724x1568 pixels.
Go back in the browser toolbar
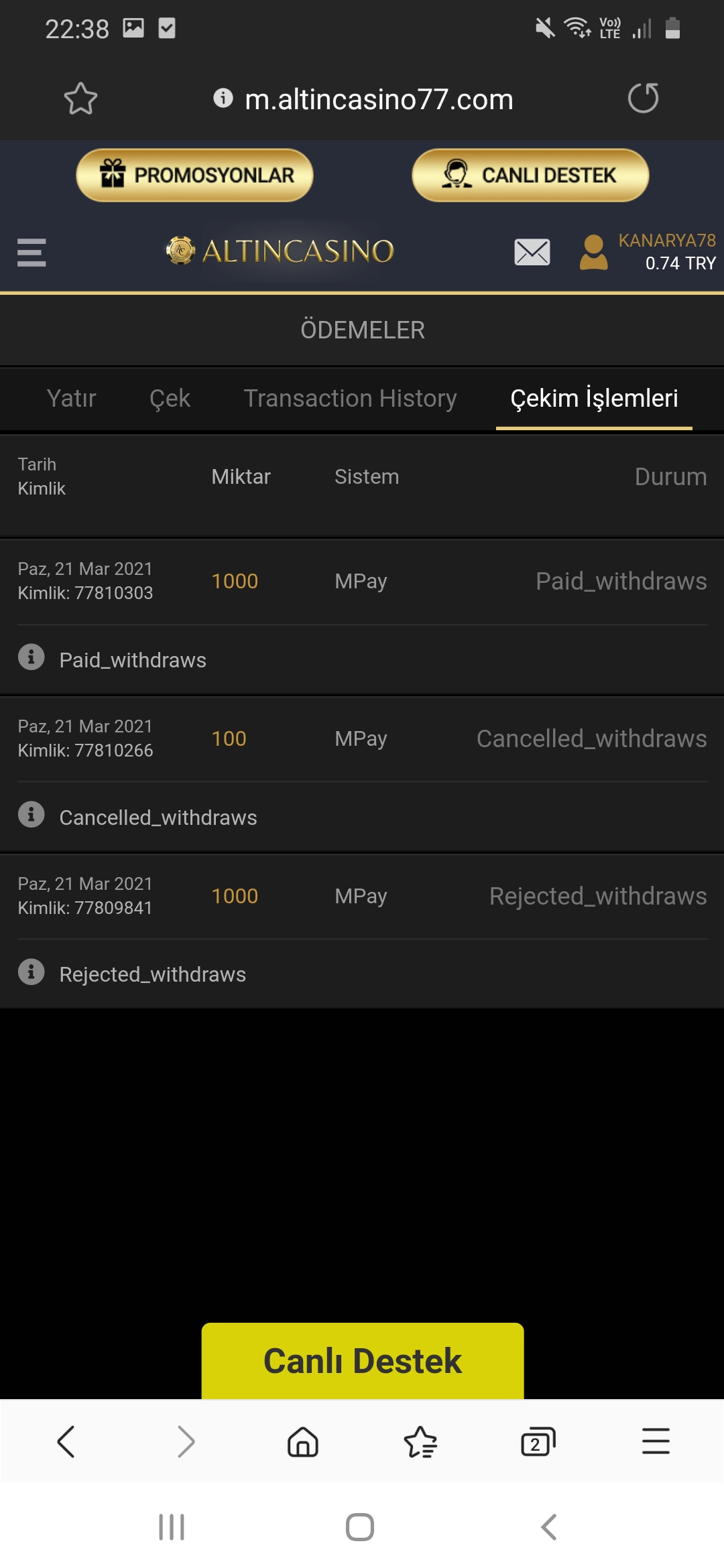[66, 1441]
